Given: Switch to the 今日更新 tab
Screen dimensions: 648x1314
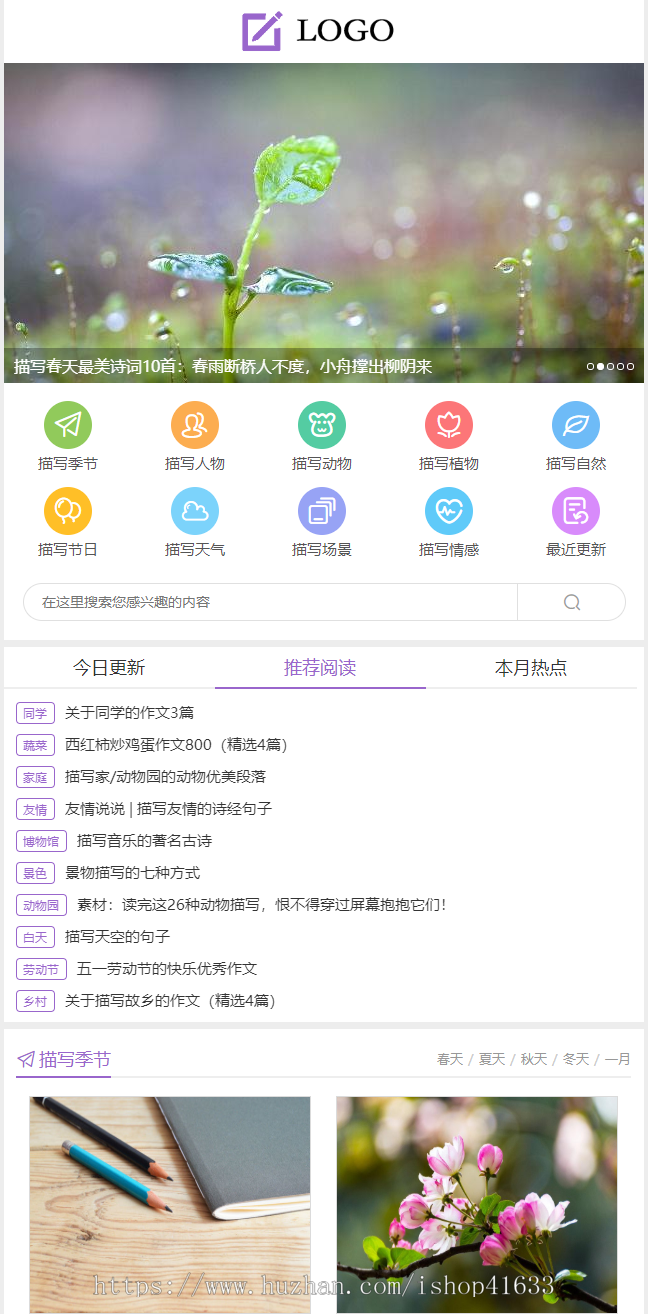Looking at the screenshot, I should point(109,667).
